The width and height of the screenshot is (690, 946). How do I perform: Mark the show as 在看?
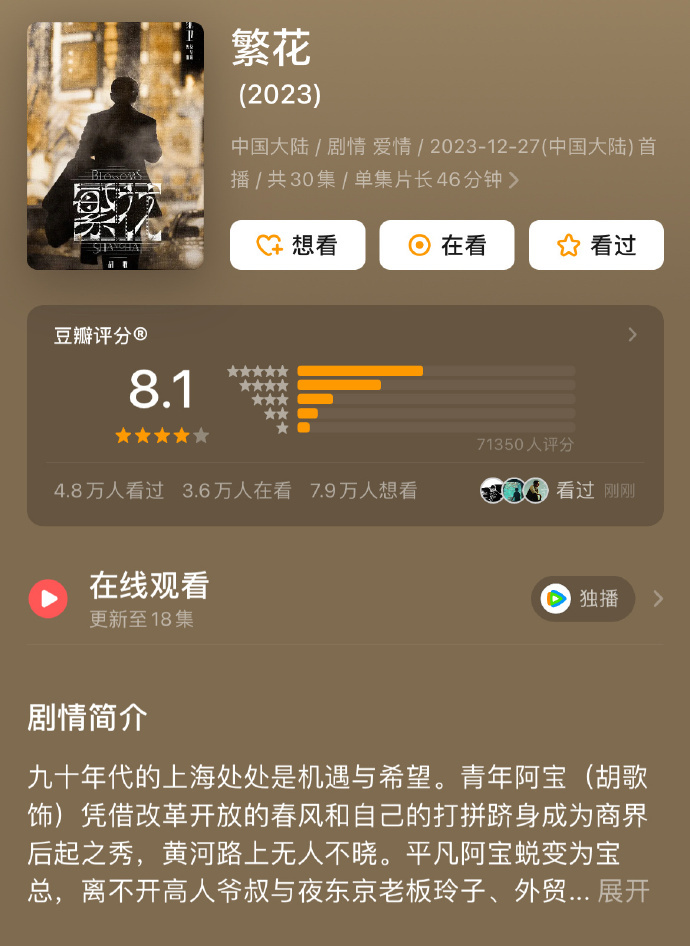446,245
